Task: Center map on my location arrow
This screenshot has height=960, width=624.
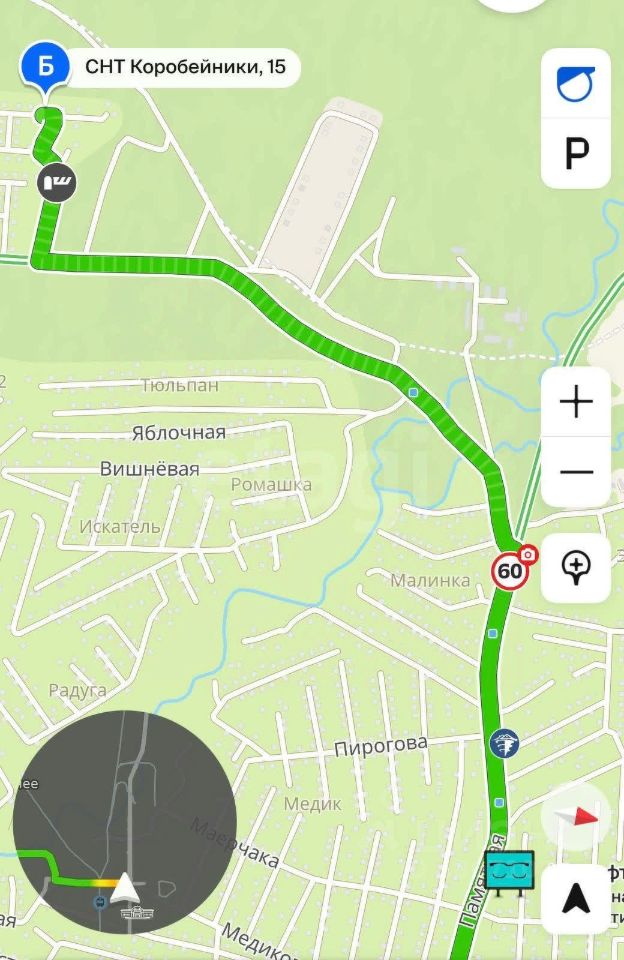Action: click(575, 899)
